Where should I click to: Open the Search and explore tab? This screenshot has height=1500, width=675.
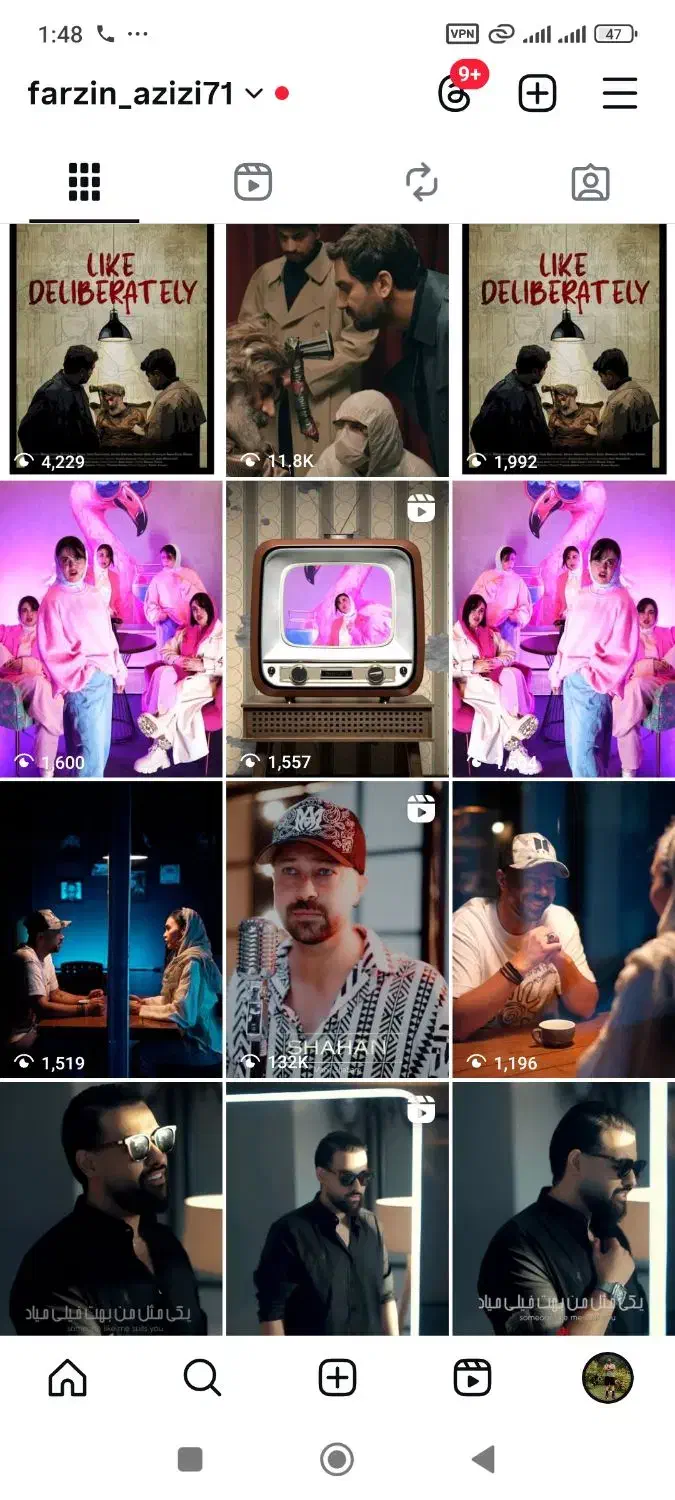click(x=202, y=1378)
